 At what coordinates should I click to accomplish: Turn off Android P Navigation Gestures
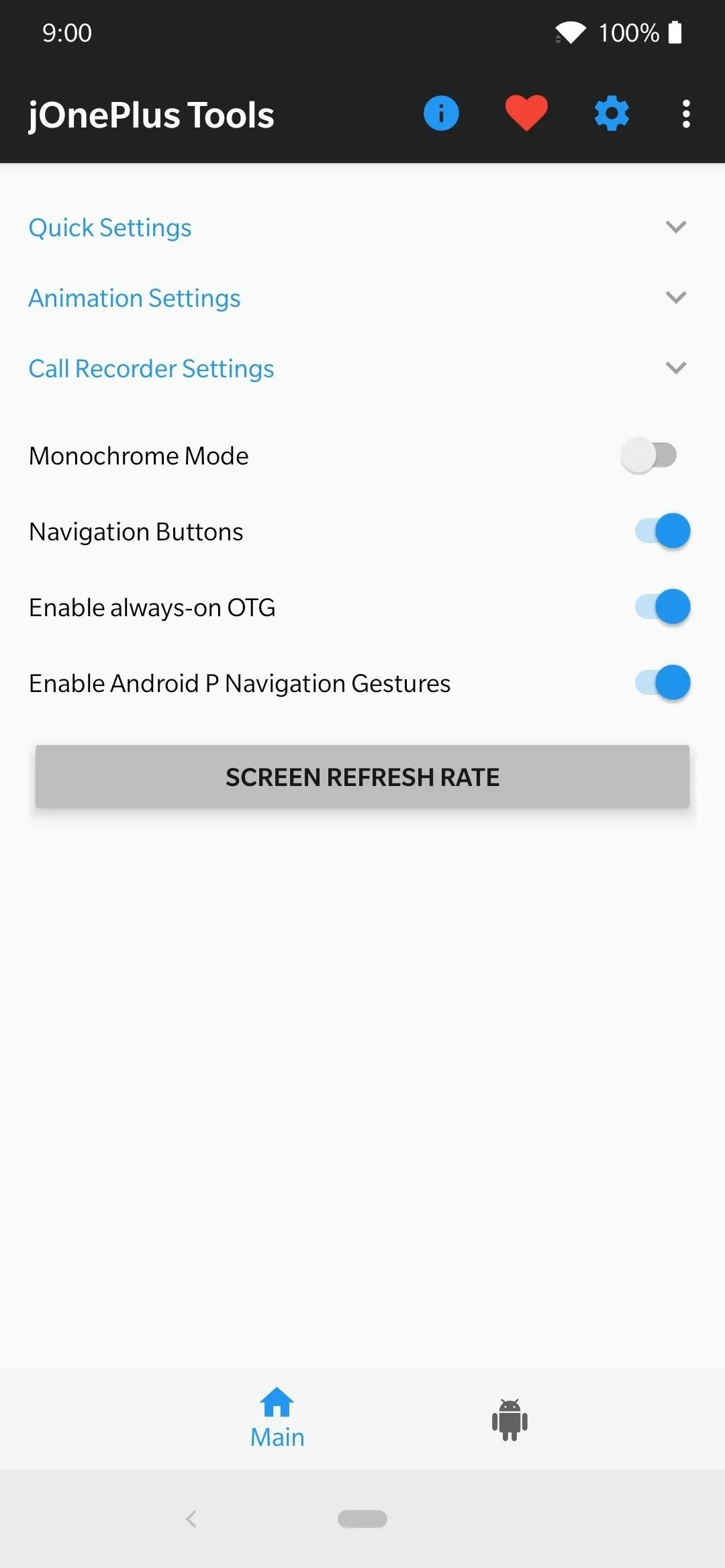(x=663, y=683)
